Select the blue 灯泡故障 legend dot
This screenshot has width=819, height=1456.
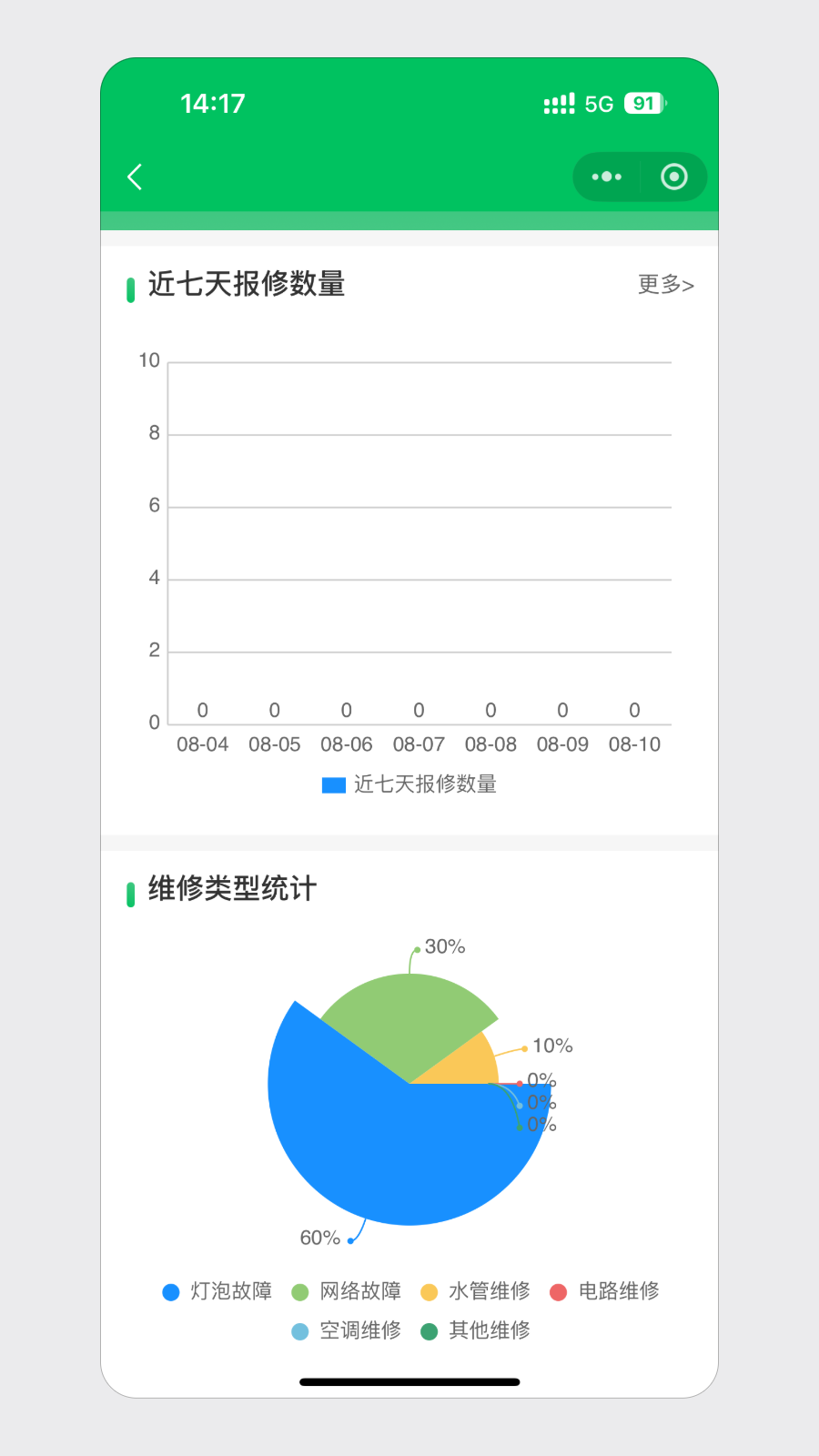click(170, 1291)
